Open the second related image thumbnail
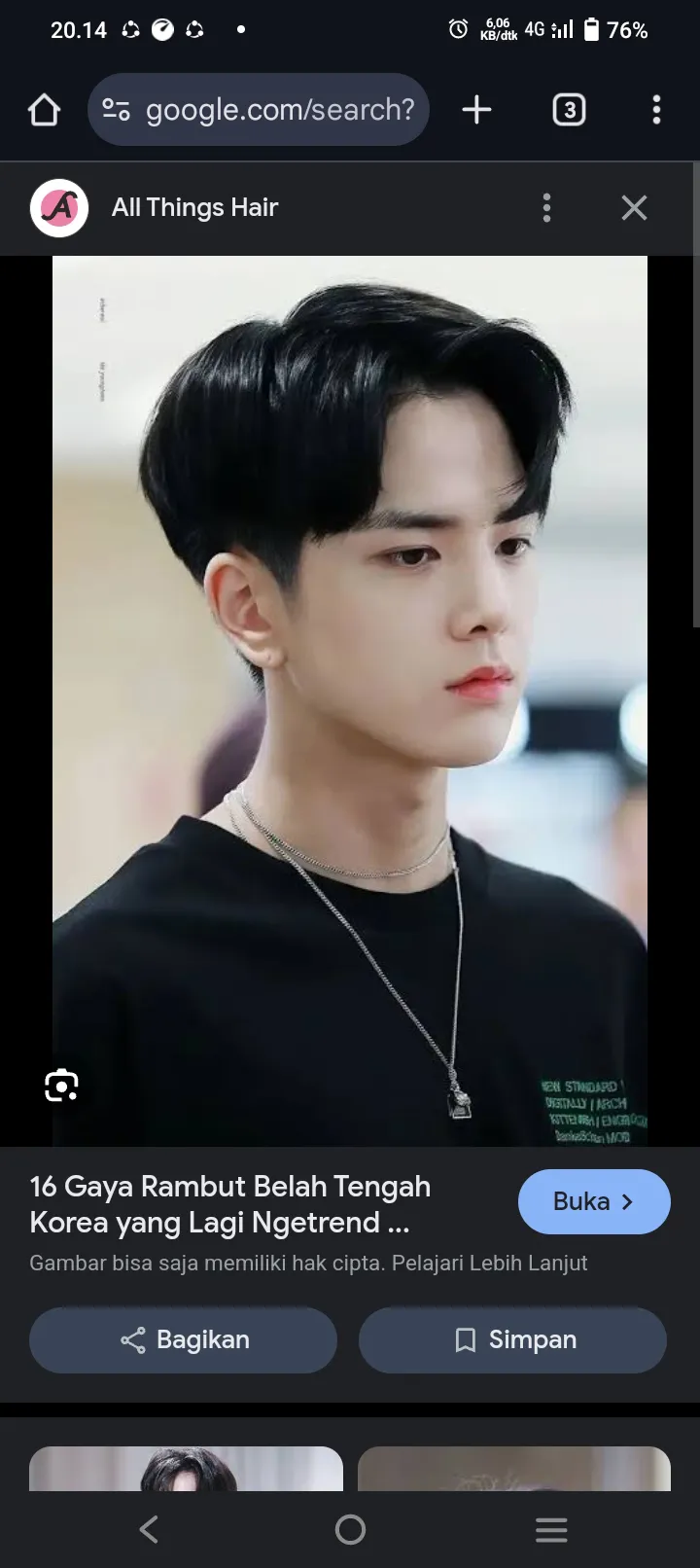 click(x=514, y=1469)
